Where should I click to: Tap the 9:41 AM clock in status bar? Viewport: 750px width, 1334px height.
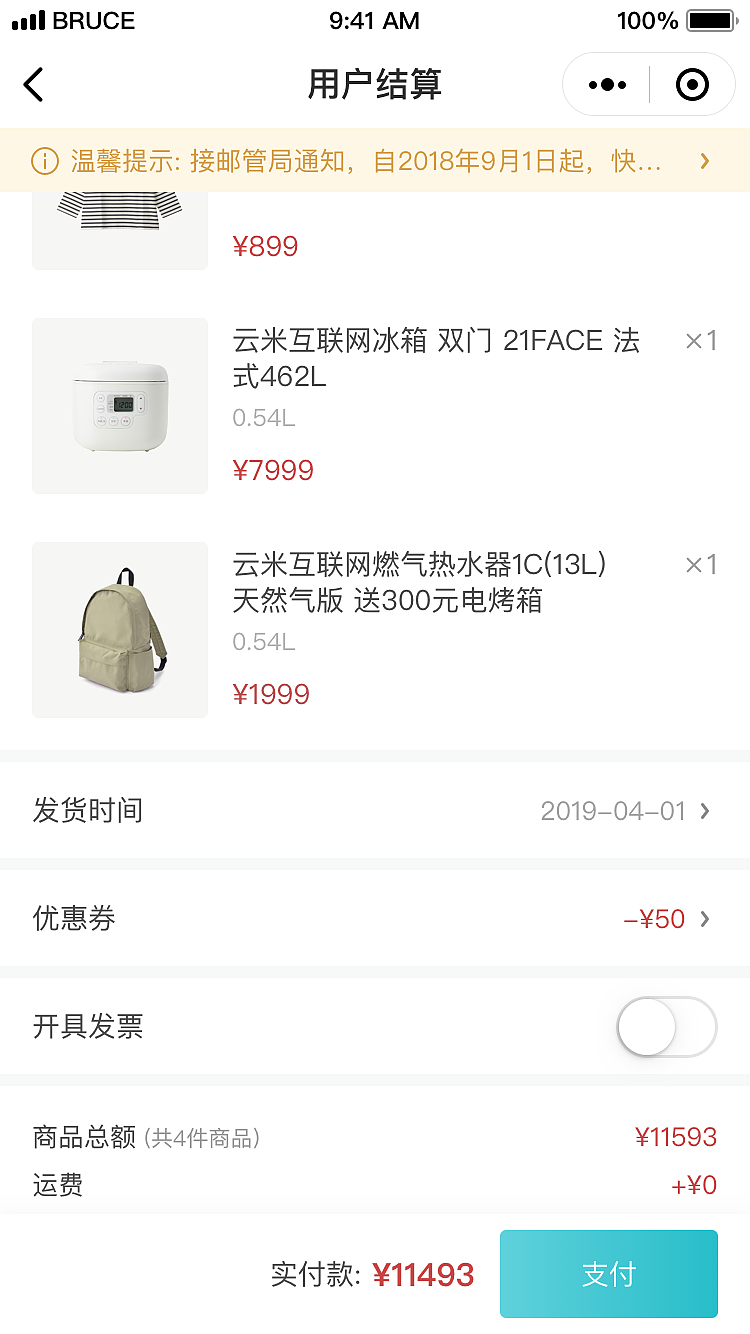[374, 20]
